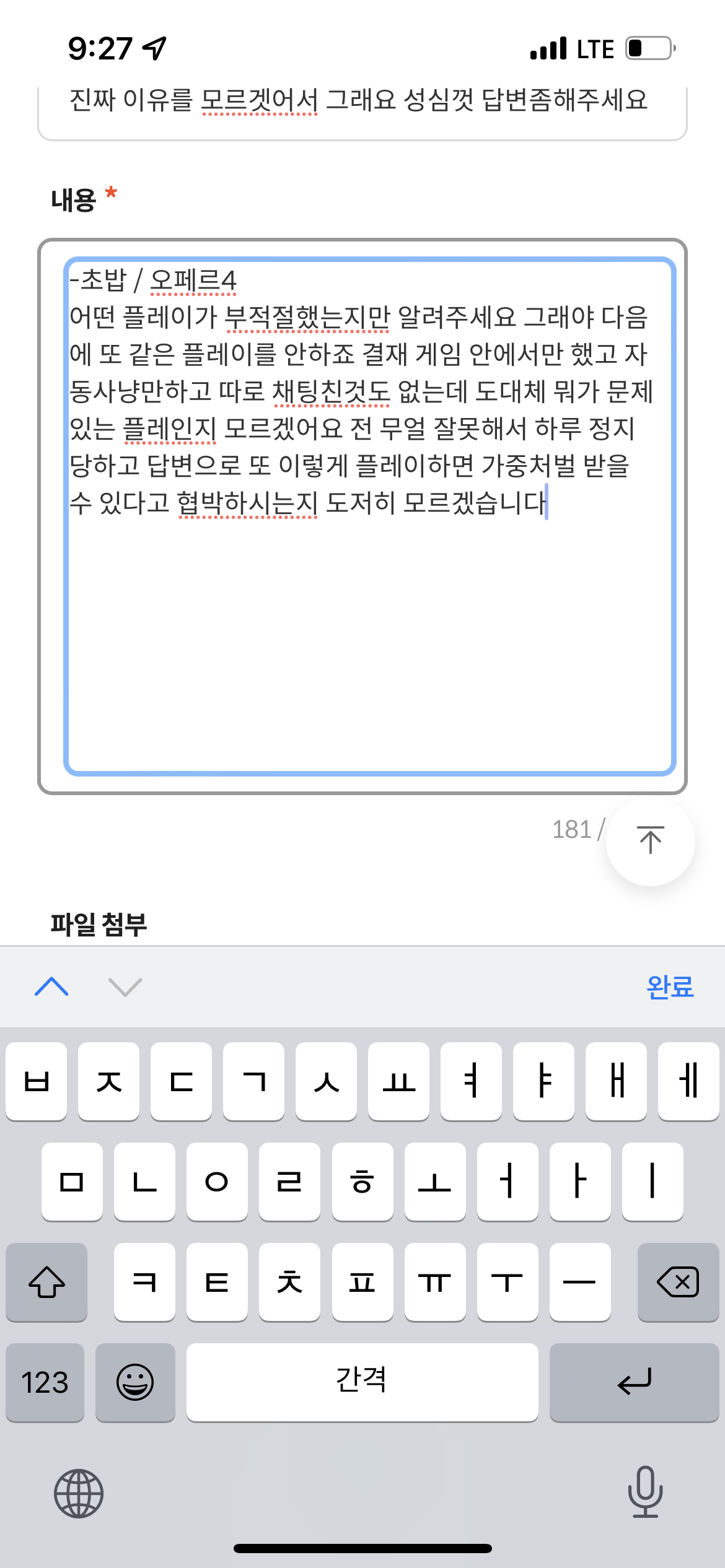
Task: Tap the return key
Action: tap(634, 1382)
